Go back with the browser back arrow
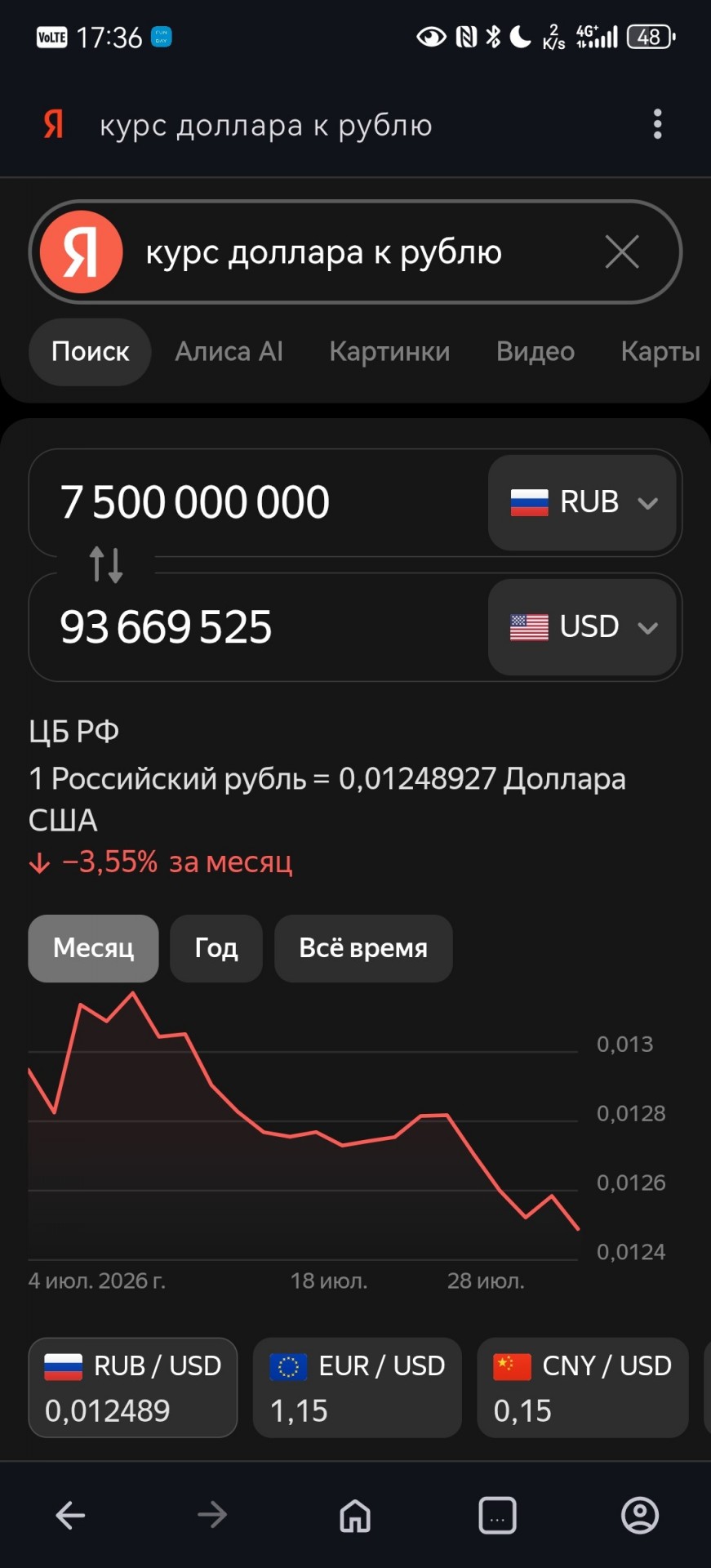This screenshot has width=711, height=1568. (x=70, y=1515)
